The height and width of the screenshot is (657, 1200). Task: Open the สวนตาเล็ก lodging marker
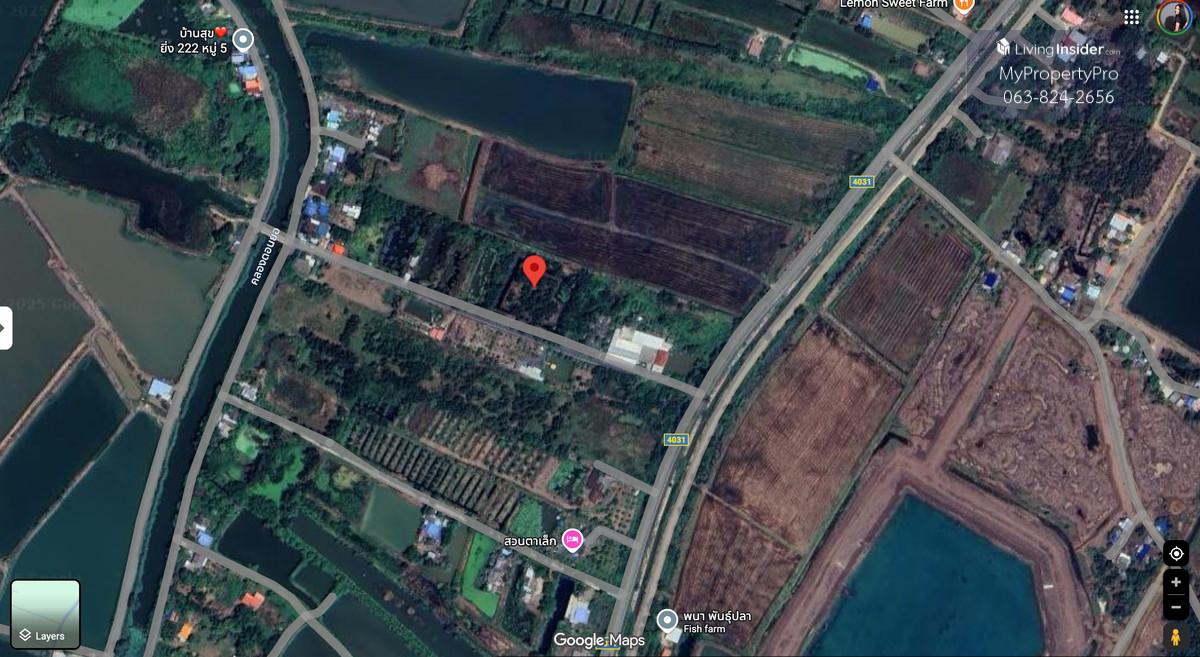tap(572, 540)
